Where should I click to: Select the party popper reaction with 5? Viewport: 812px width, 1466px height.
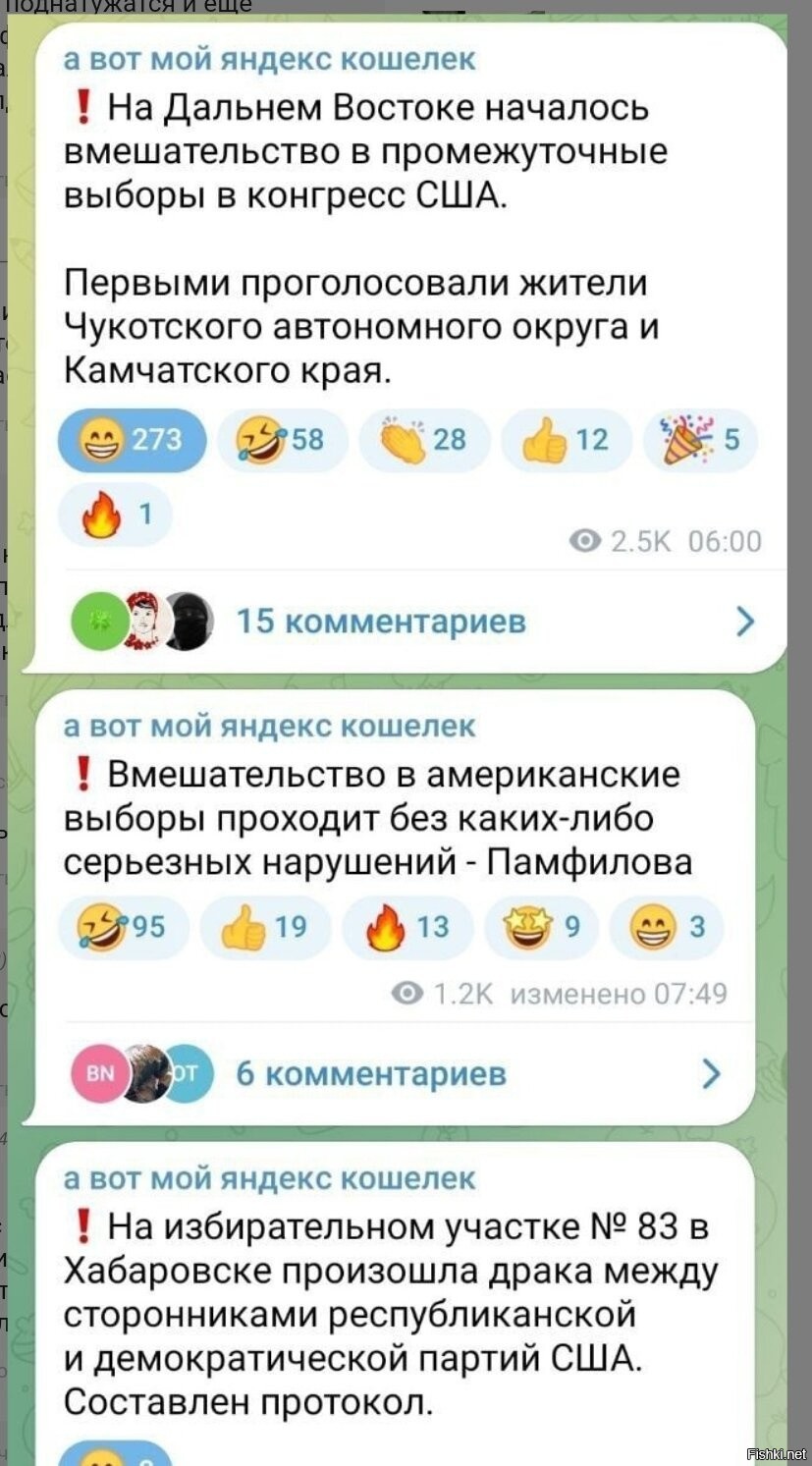tap(701, 439)
